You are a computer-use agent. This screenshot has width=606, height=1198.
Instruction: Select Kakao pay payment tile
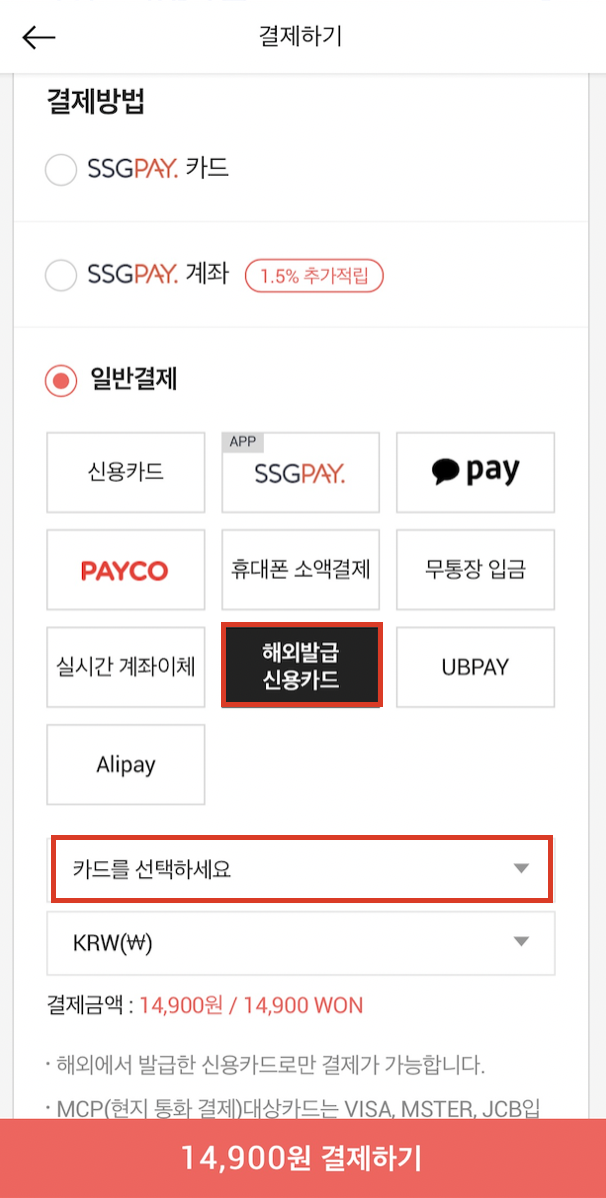(475, 472)
